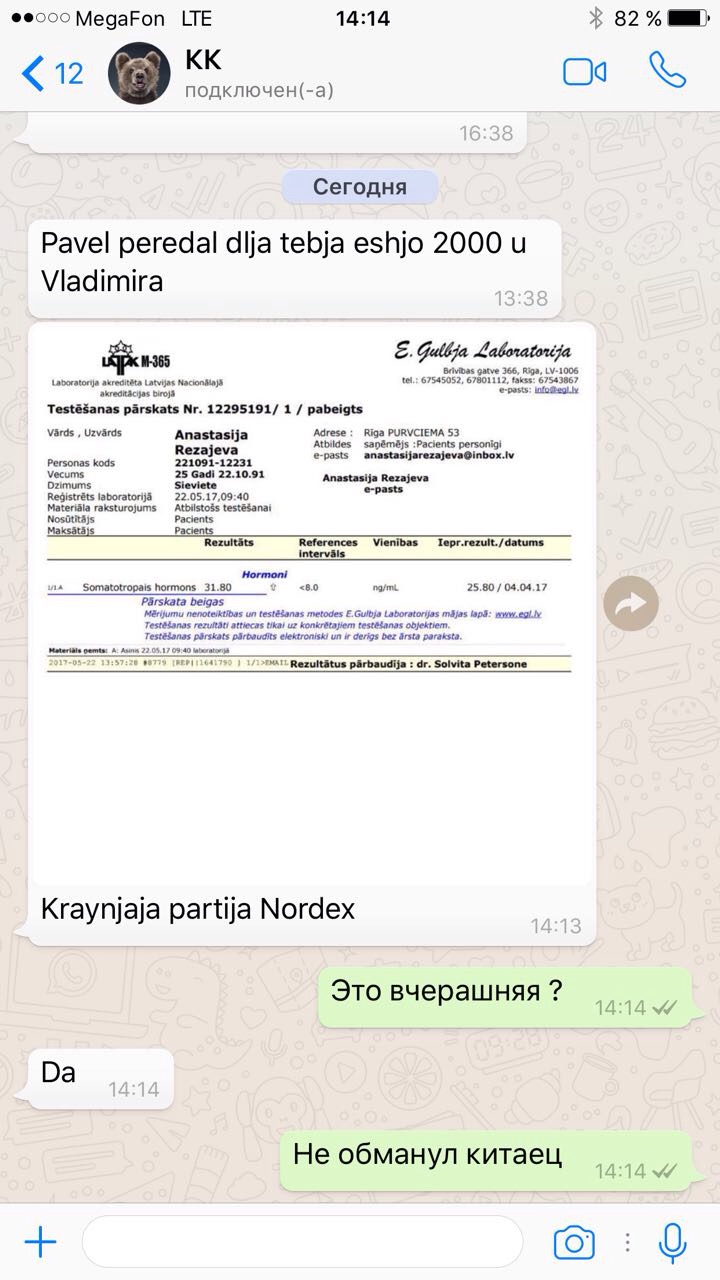Image resolution: width=720 pixels, height=1280 pixels.
Task: Record a voice message with the microphone
Action: tap(672, 1242)
